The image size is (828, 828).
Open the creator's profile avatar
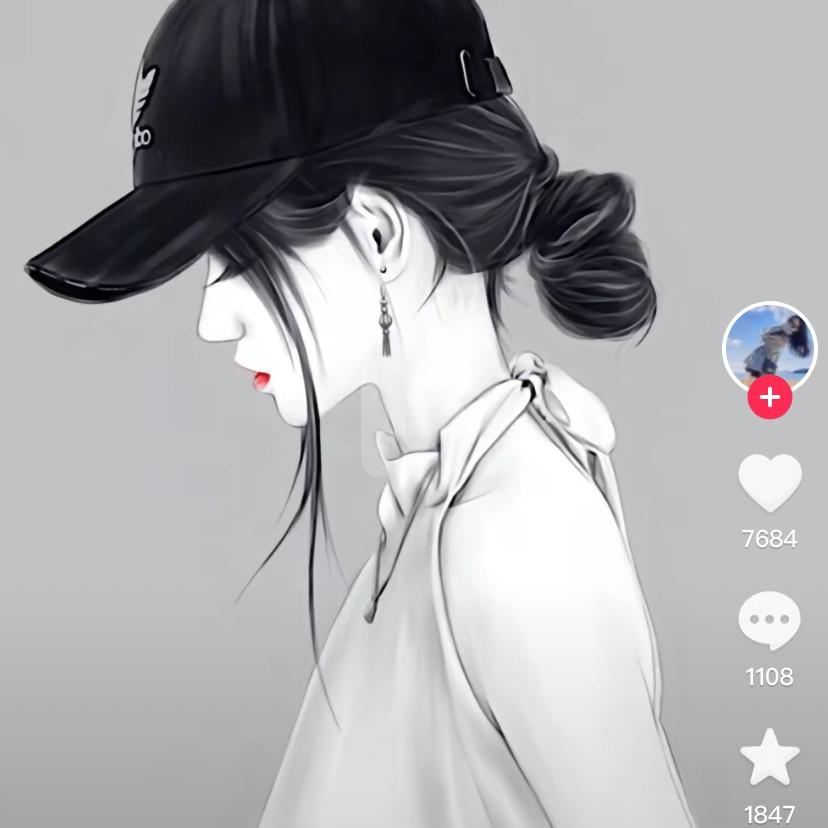[769, 347]
